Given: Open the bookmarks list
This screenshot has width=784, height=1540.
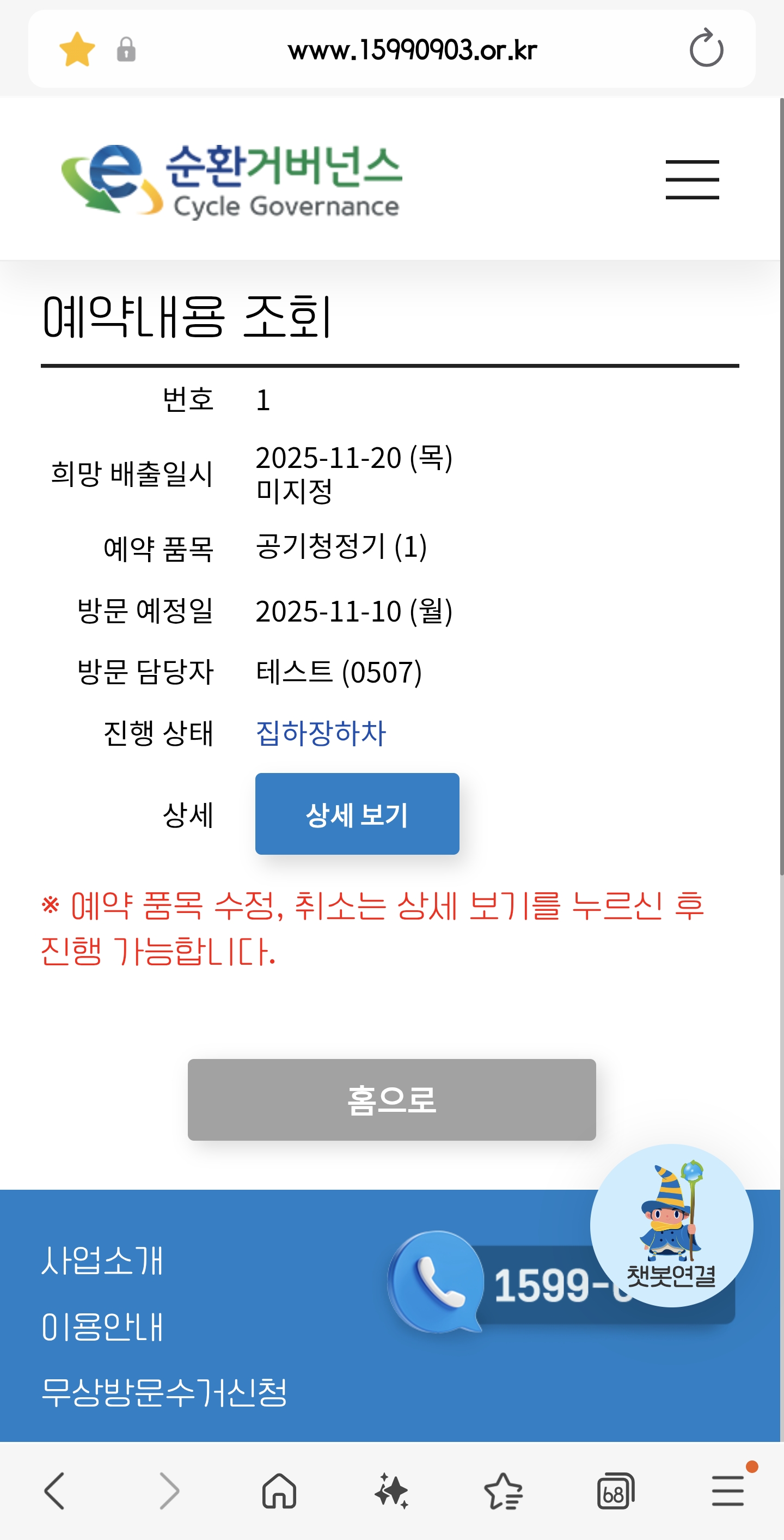Looking at the screenshot, I should (x=503, y=1491).
